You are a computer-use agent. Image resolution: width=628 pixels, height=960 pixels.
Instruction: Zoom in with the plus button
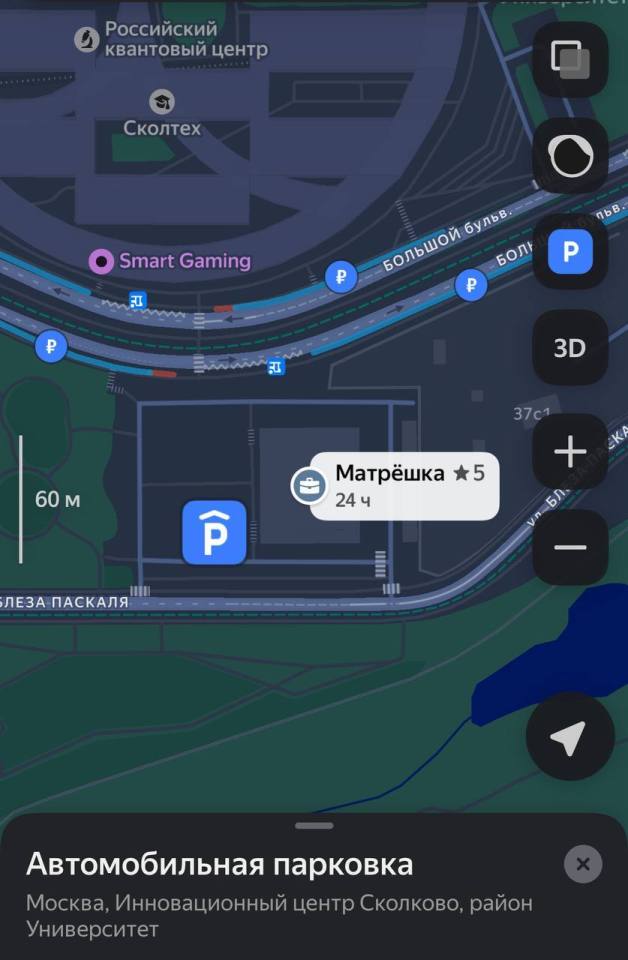[570, 452]
